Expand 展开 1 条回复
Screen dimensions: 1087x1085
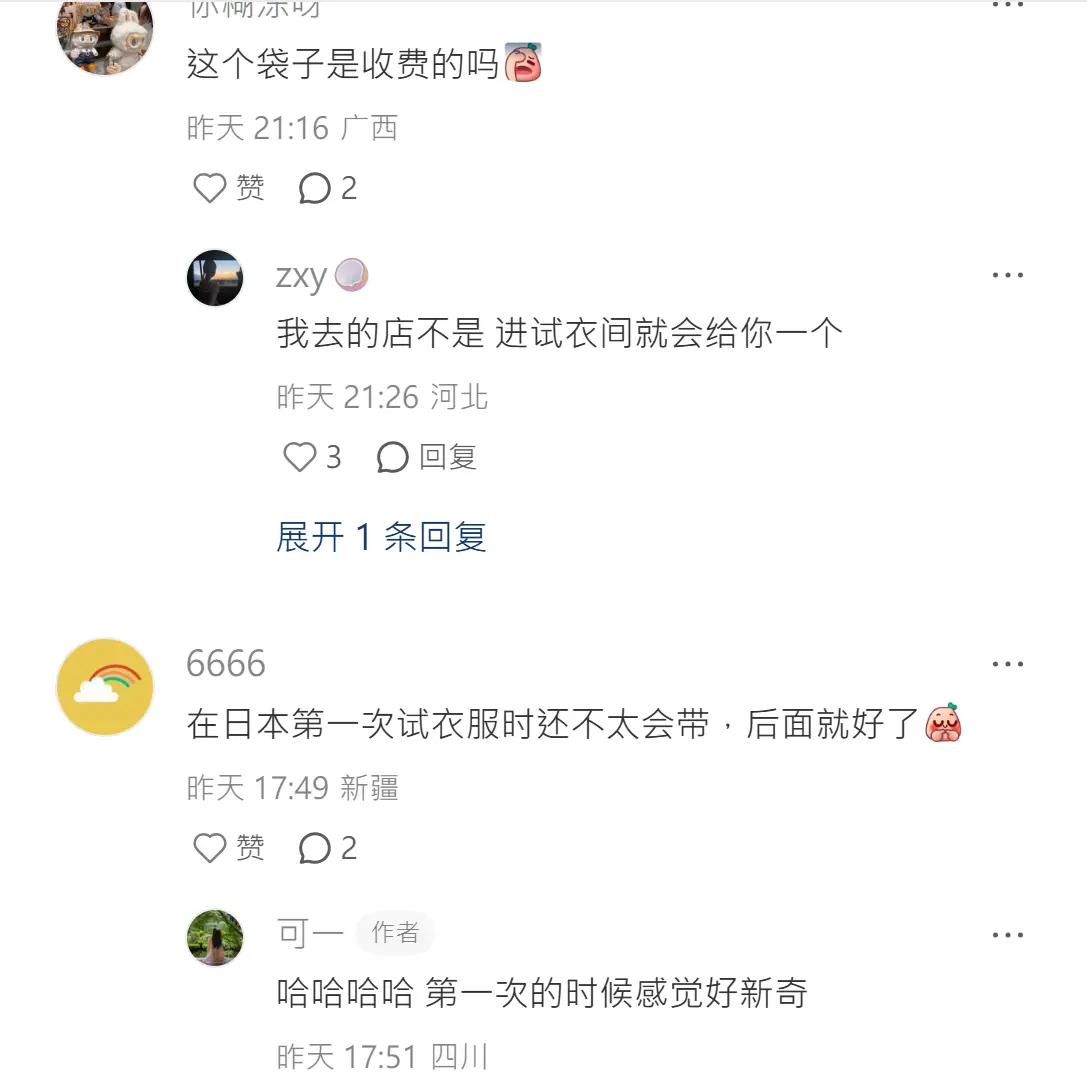pos(381,538)
